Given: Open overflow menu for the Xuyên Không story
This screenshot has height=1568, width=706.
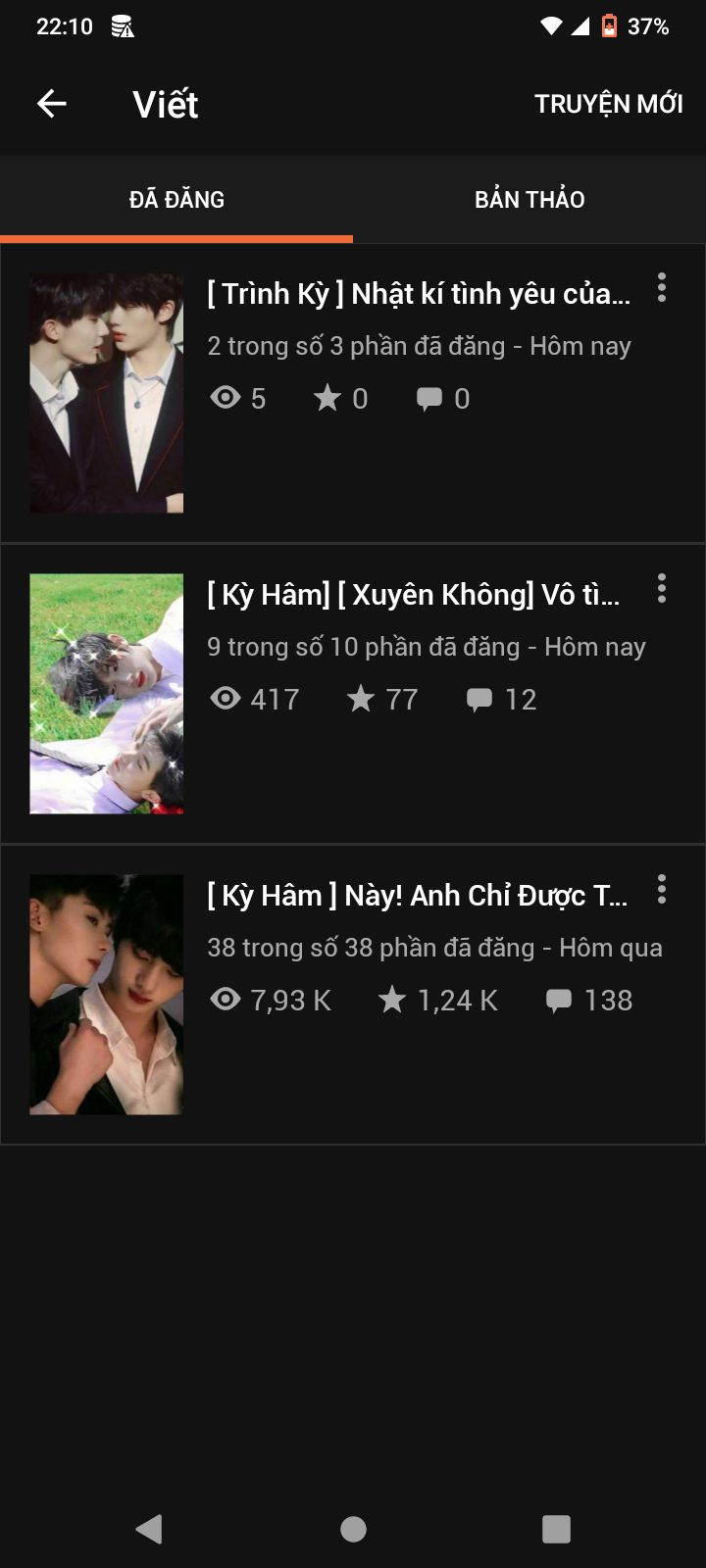Looking at the screenshot, I should coord(662,588).
